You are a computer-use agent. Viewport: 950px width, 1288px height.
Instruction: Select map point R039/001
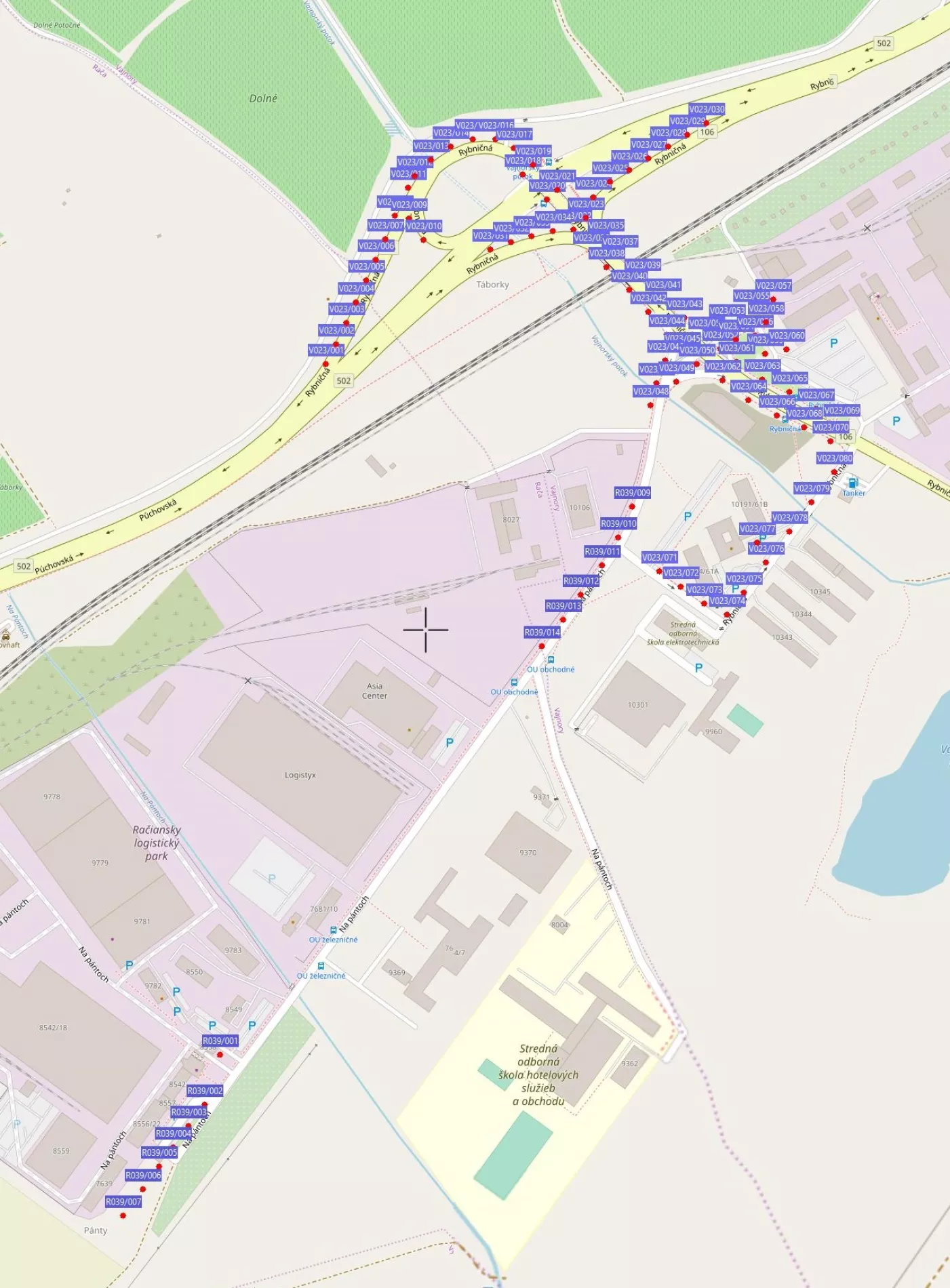tap(220, 1054)
